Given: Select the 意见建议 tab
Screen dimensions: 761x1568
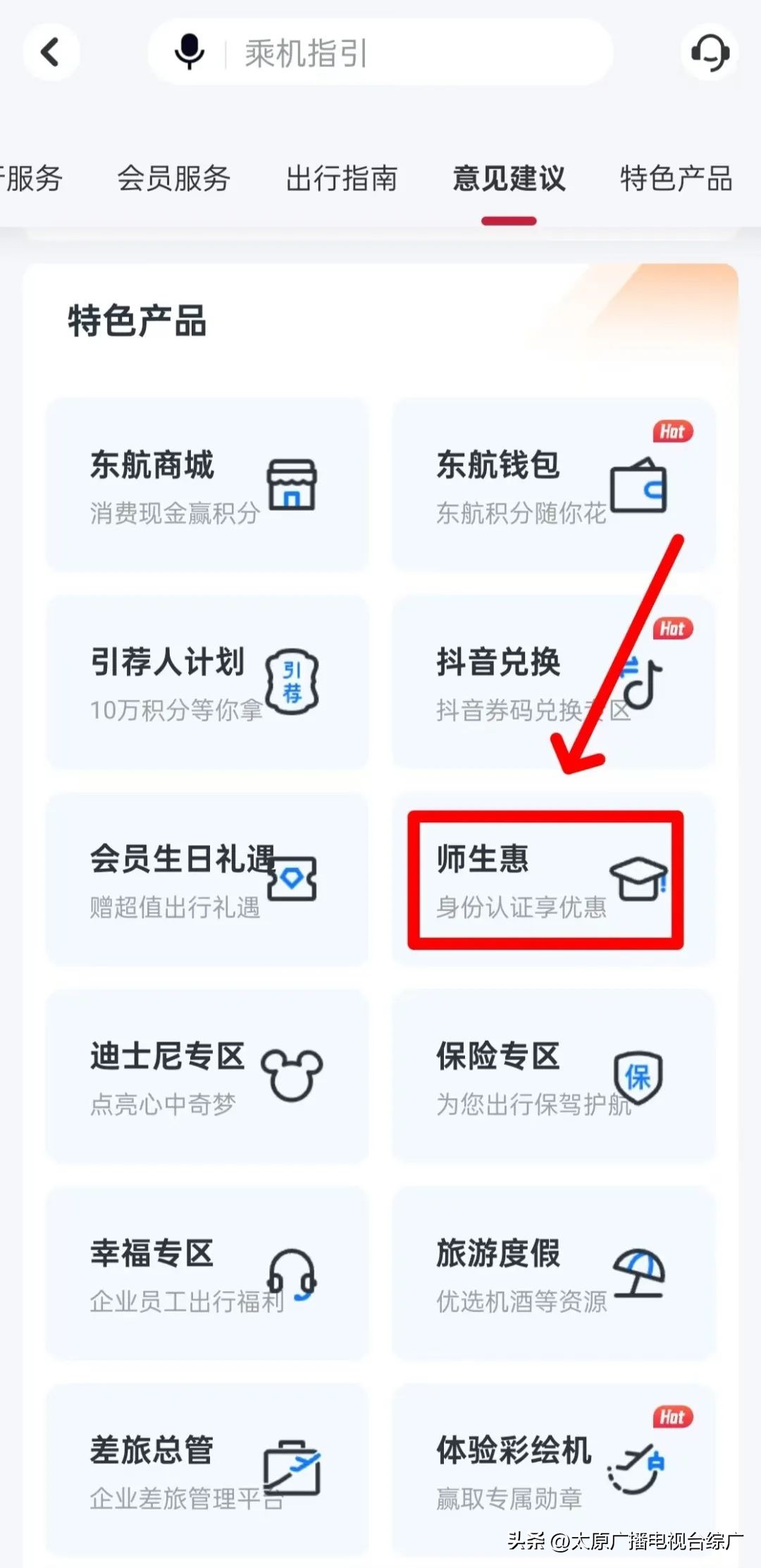Looking at the screenshot, I should pos(509,179).
